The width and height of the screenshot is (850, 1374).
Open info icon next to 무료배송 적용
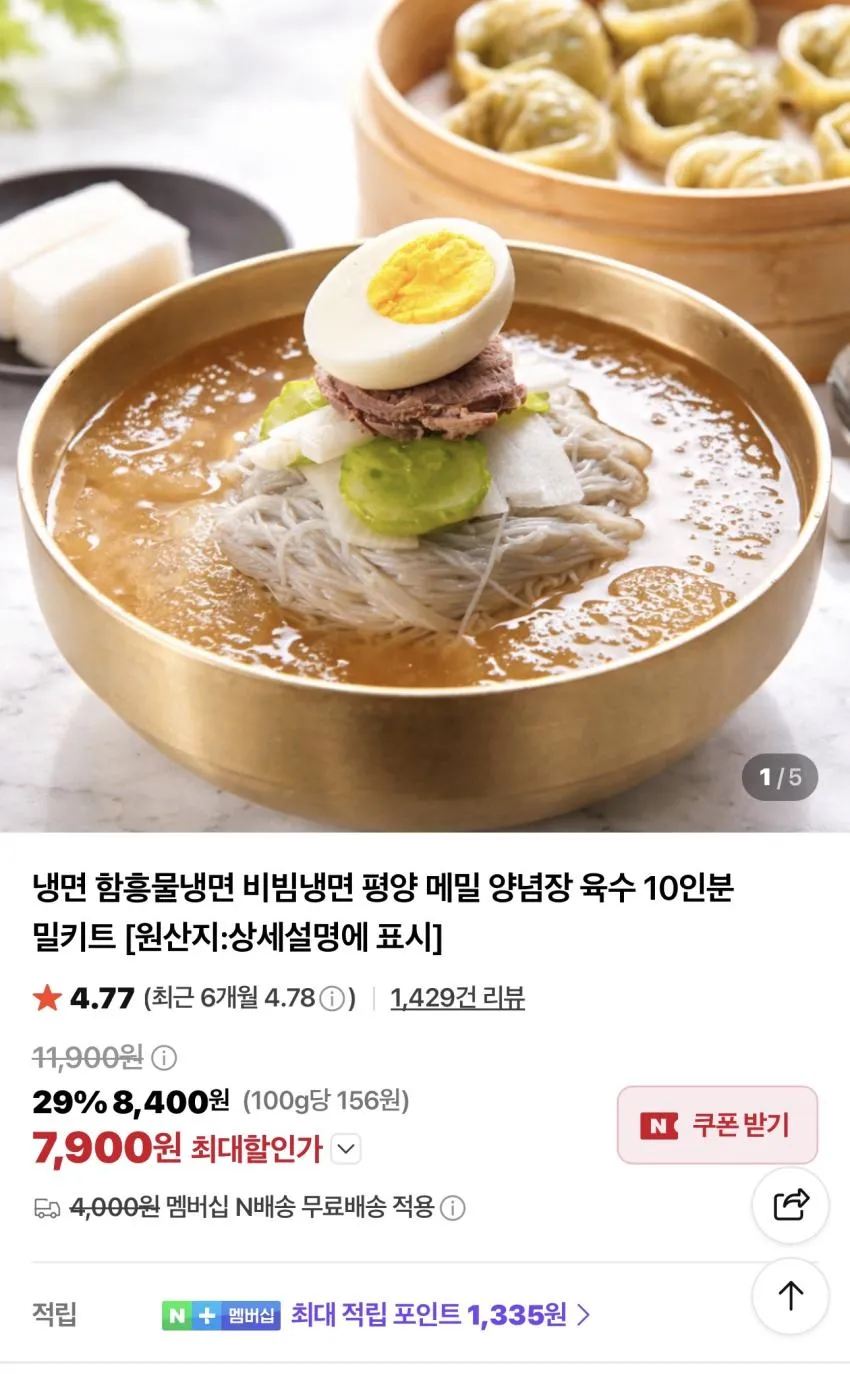pyautogui.click(x=453, y=1208)
